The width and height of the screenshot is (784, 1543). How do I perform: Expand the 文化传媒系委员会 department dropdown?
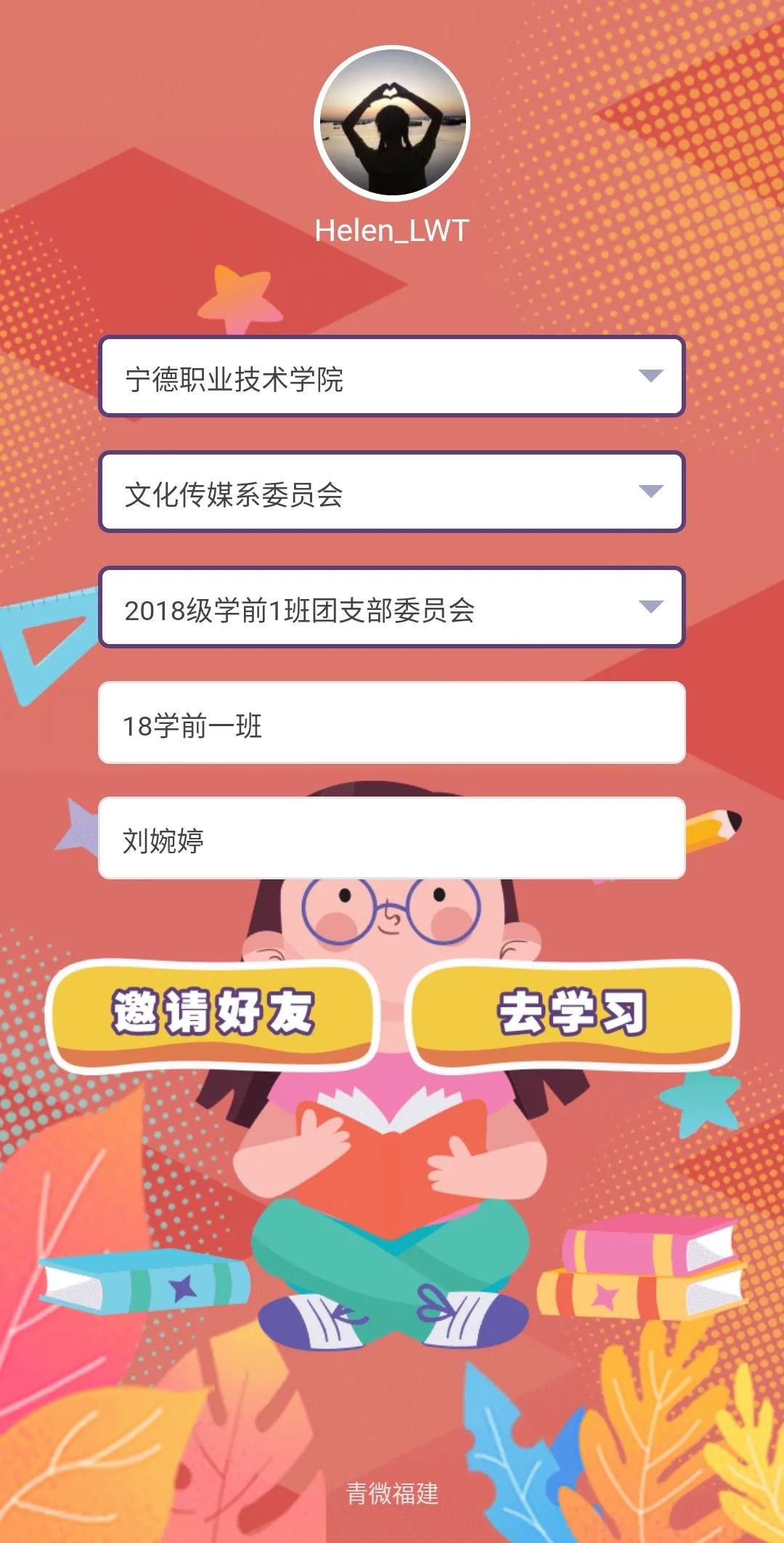pos(392,492)
